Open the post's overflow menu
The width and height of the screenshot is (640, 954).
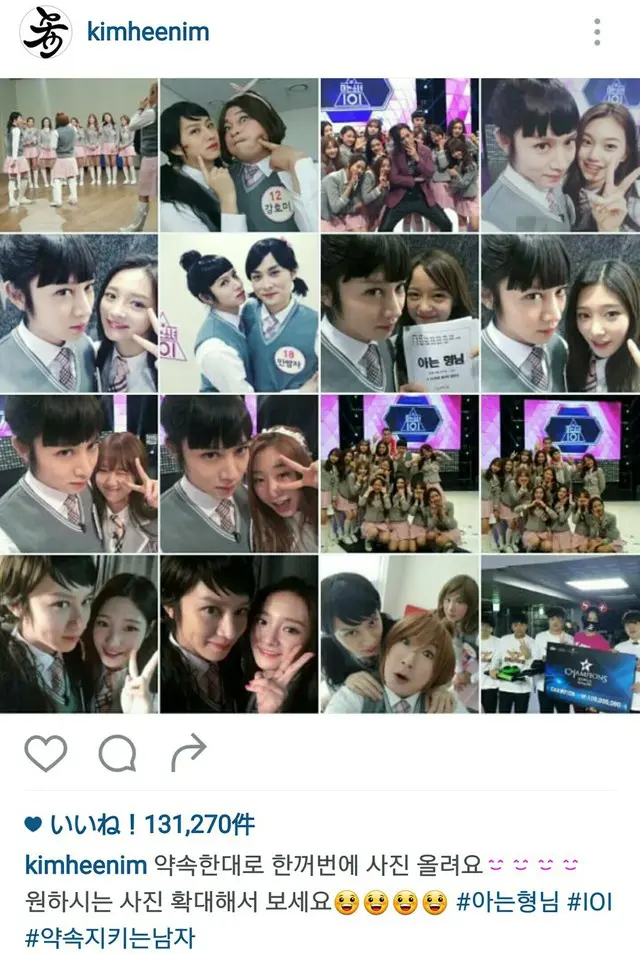pyautogui.click(x=596, y=32)
